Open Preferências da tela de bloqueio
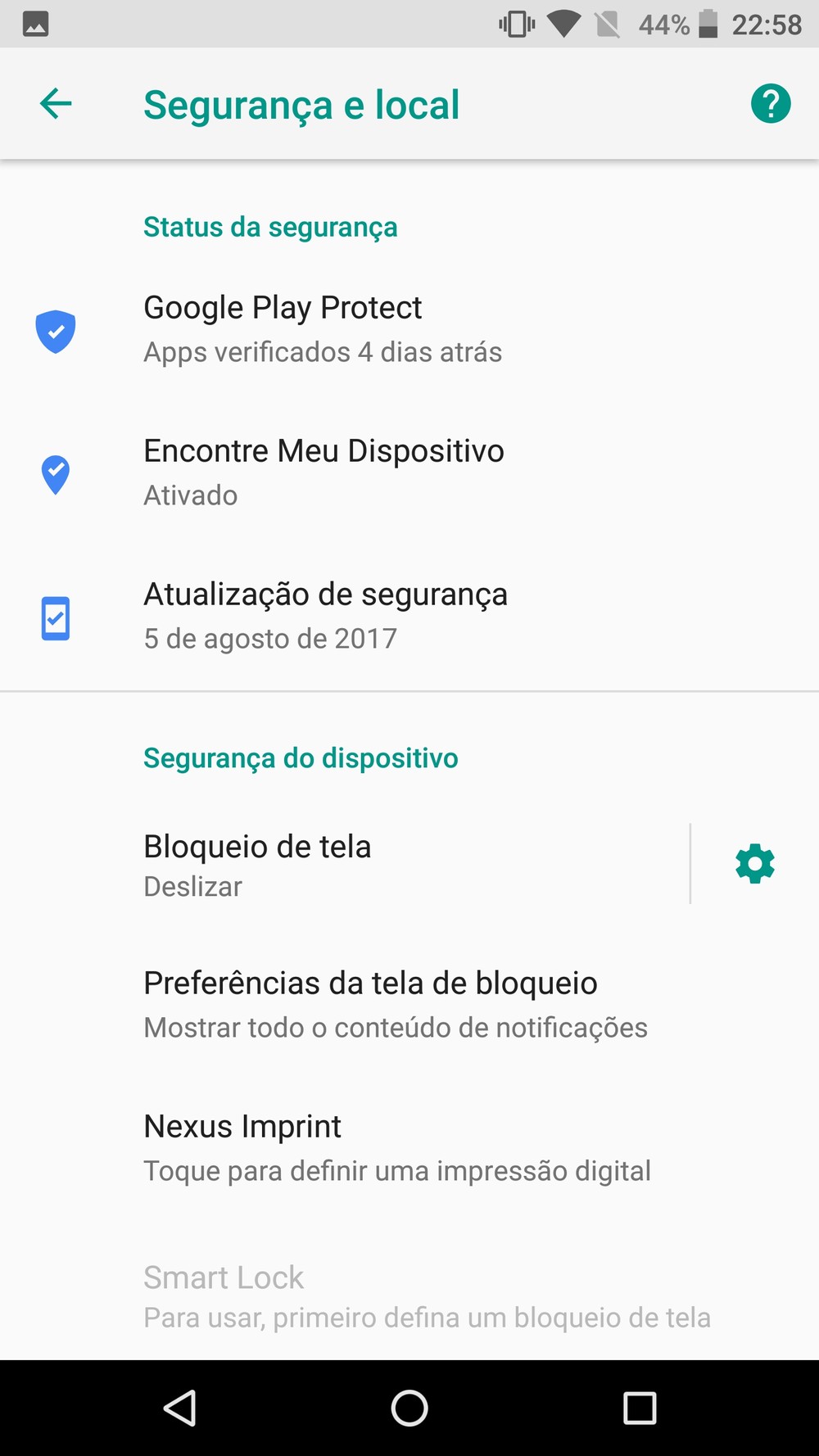This screenshot has width=819, height=1456. pyautogui.click(x=409, y=1005)
